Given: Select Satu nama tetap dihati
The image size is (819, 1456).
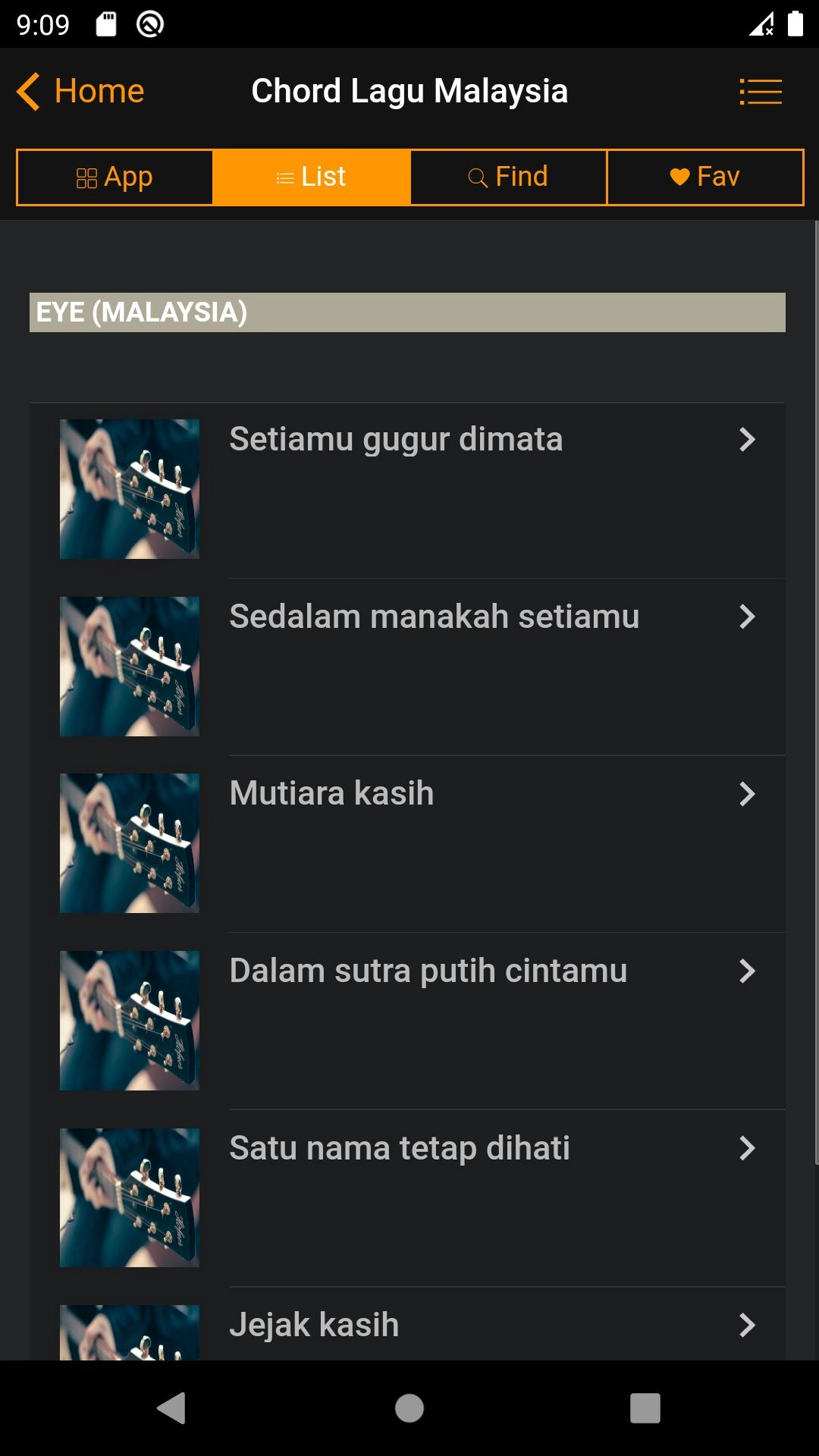Looking at the screenshot, I should click(x=409, y=1197).
